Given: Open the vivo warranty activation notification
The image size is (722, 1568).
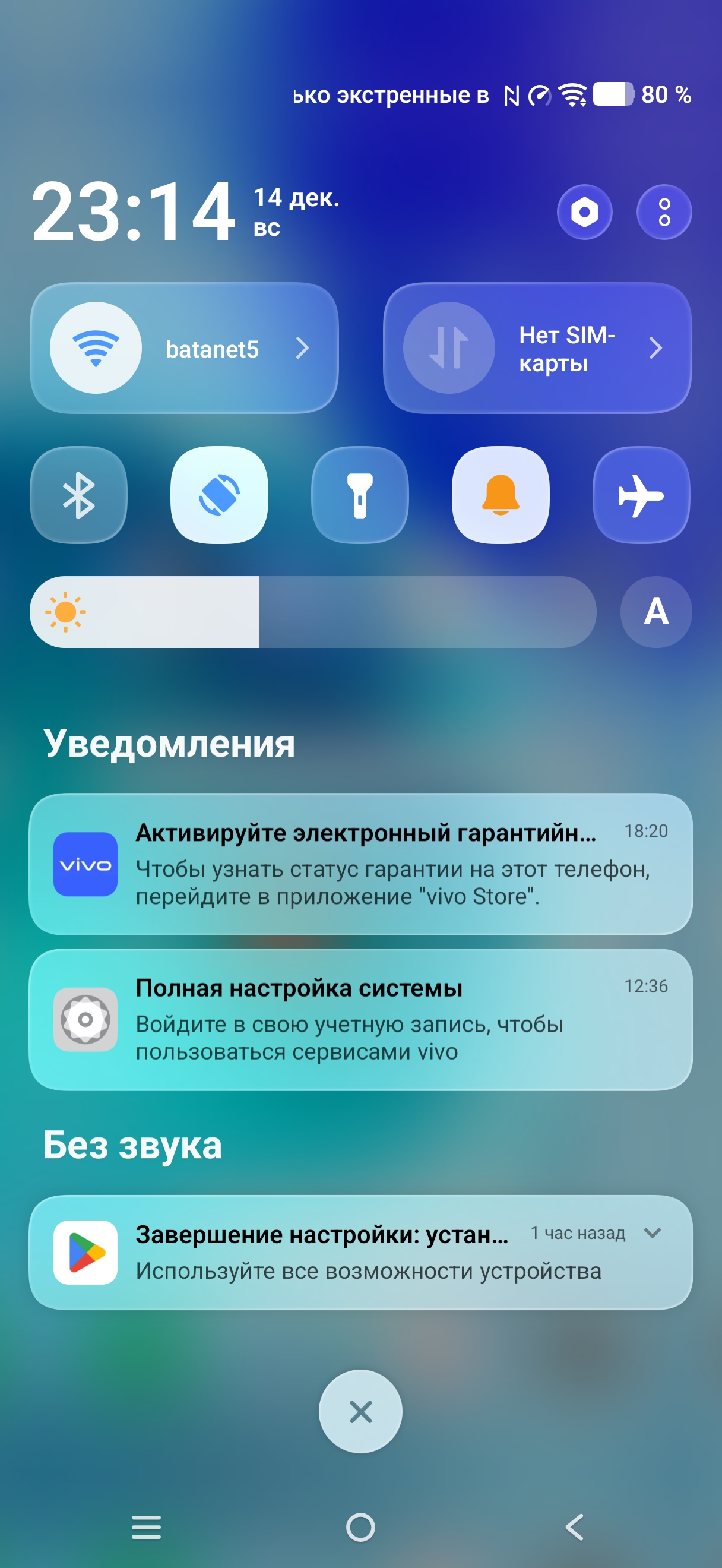Looking at the screenshot, I should pos(360,864).
